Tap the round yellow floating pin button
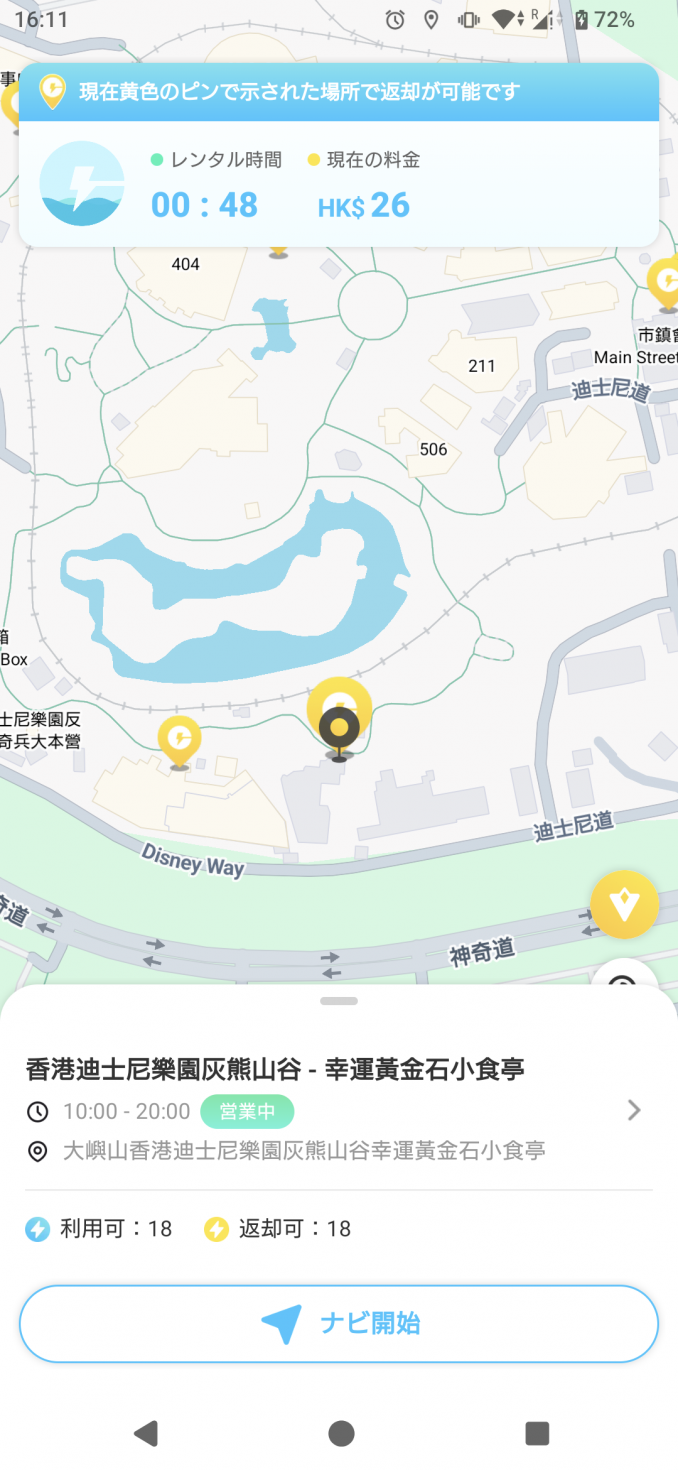This screenshot has height=1470, width=678. pyautogui.click(x=624, y=905)
